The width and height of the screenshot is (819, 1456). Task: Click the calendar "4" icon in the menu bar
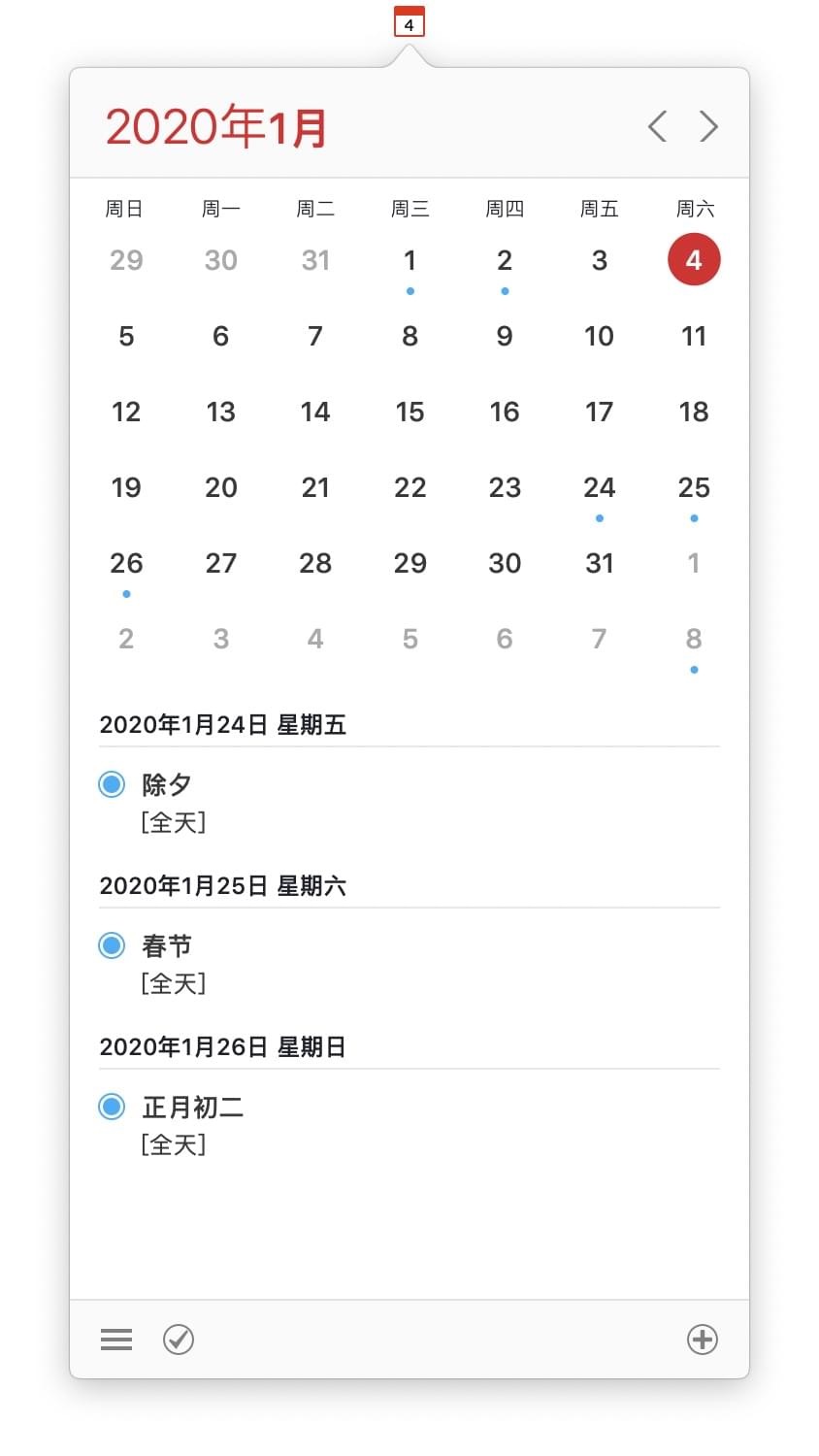tap(409, 21)
